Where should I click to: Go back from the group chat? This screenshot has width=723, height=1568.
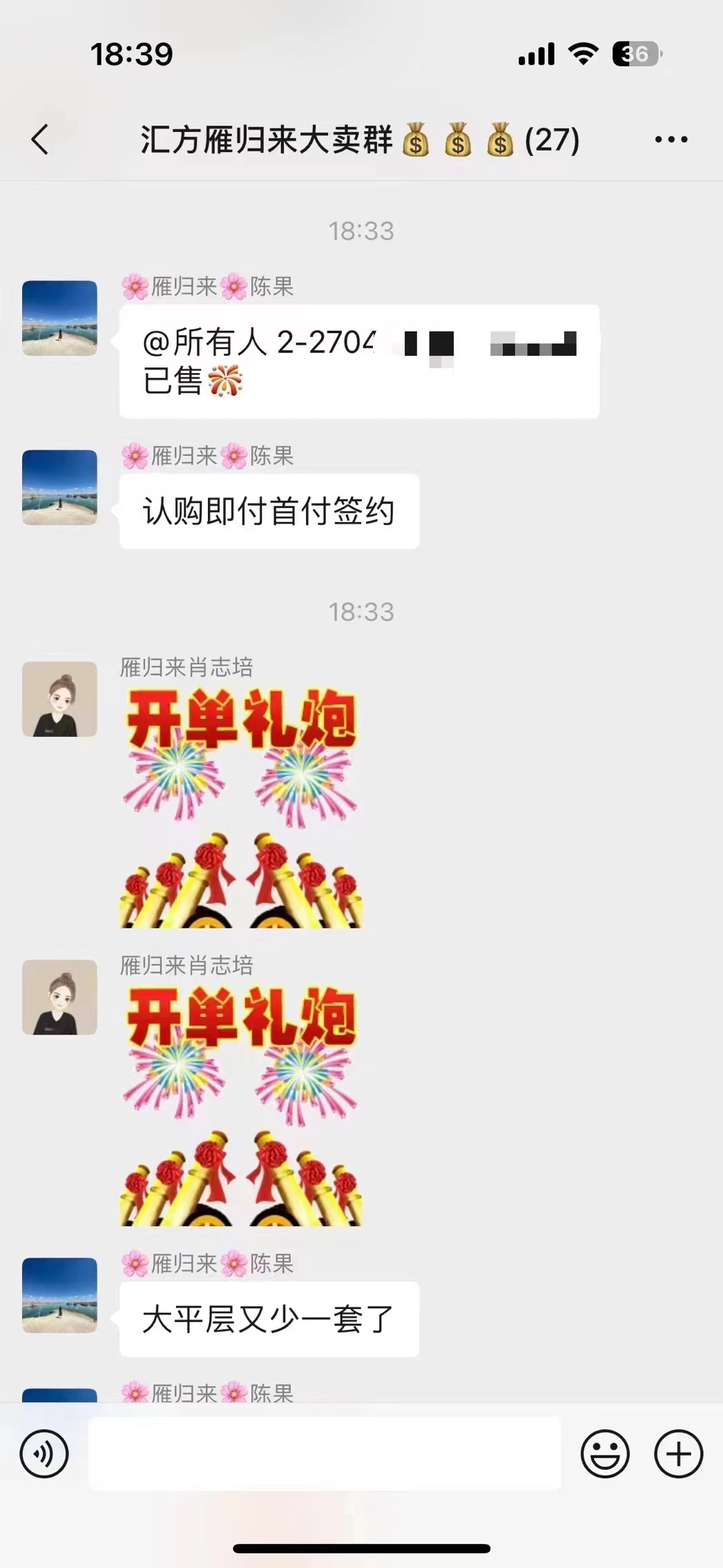click(41, 140)
